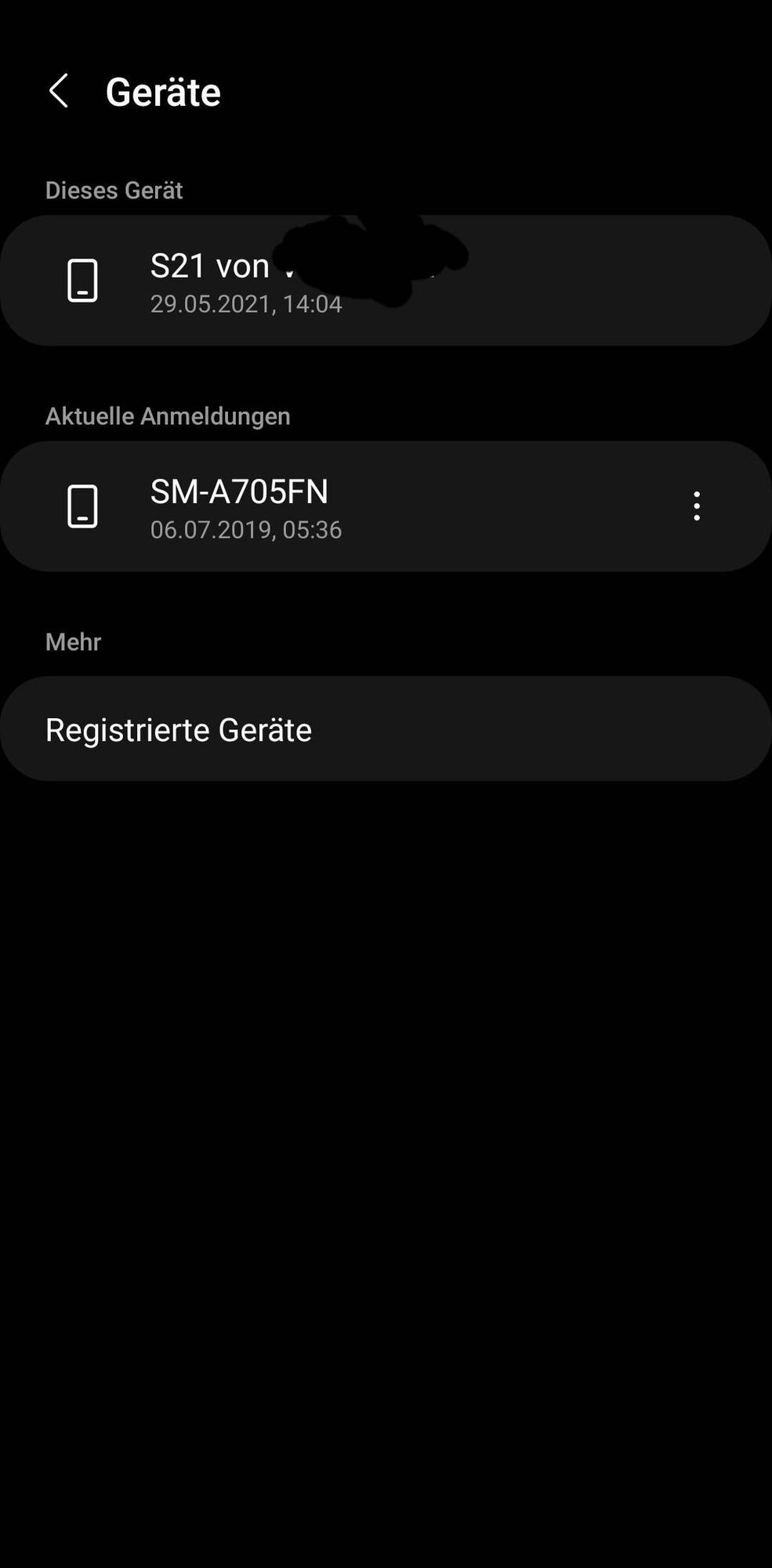The width and height of the screenshot is (772, 1568).
Task: Open the three-dot menu for SM-A705FN
Action: click(x=696, y=506)
